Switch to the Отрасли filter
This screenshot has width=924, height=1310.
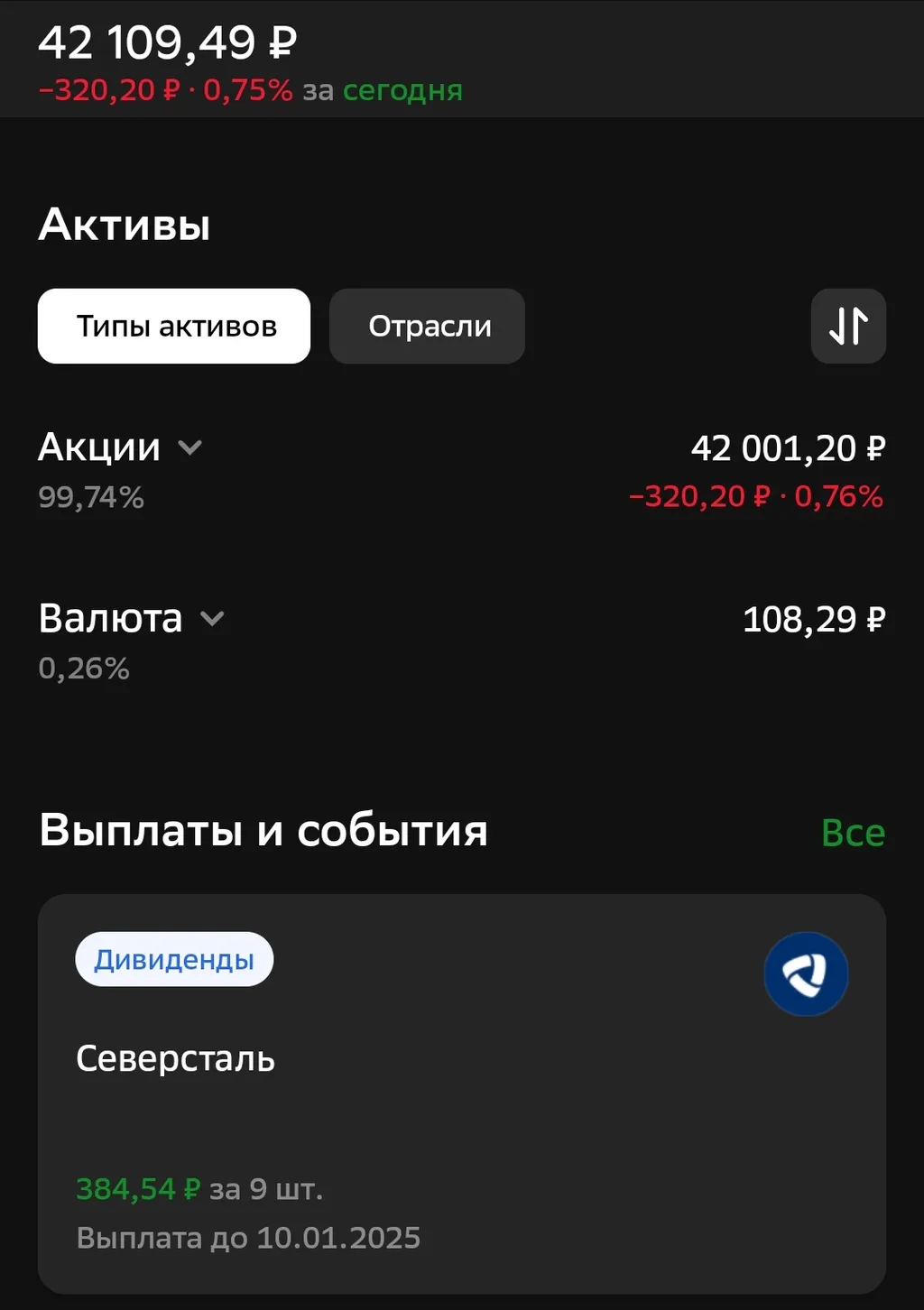pos(427,327)
